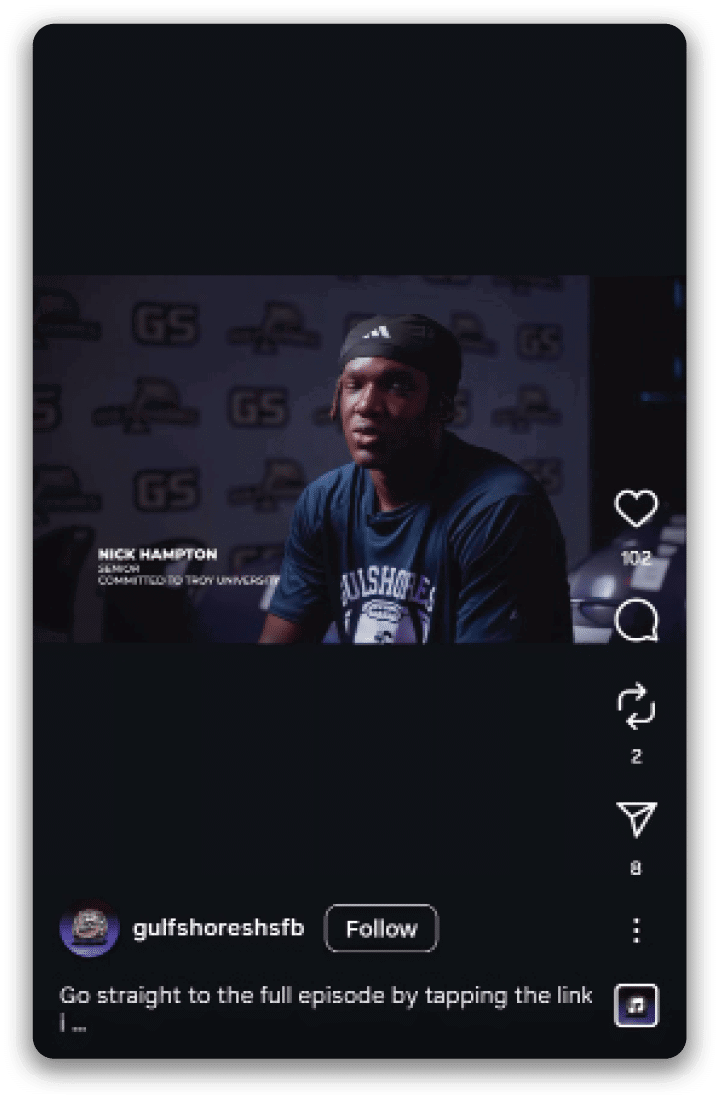Tap the gulfshoreshsfb username

(218, 929)
